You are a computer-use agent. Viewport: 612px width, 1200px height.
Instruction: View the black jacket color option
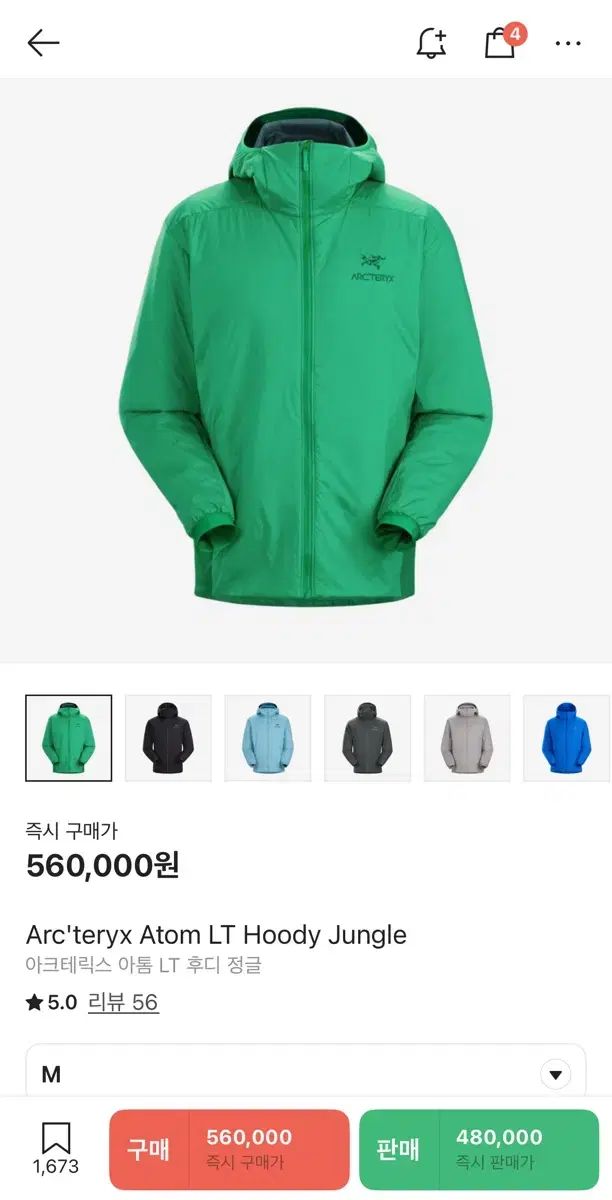168,738
